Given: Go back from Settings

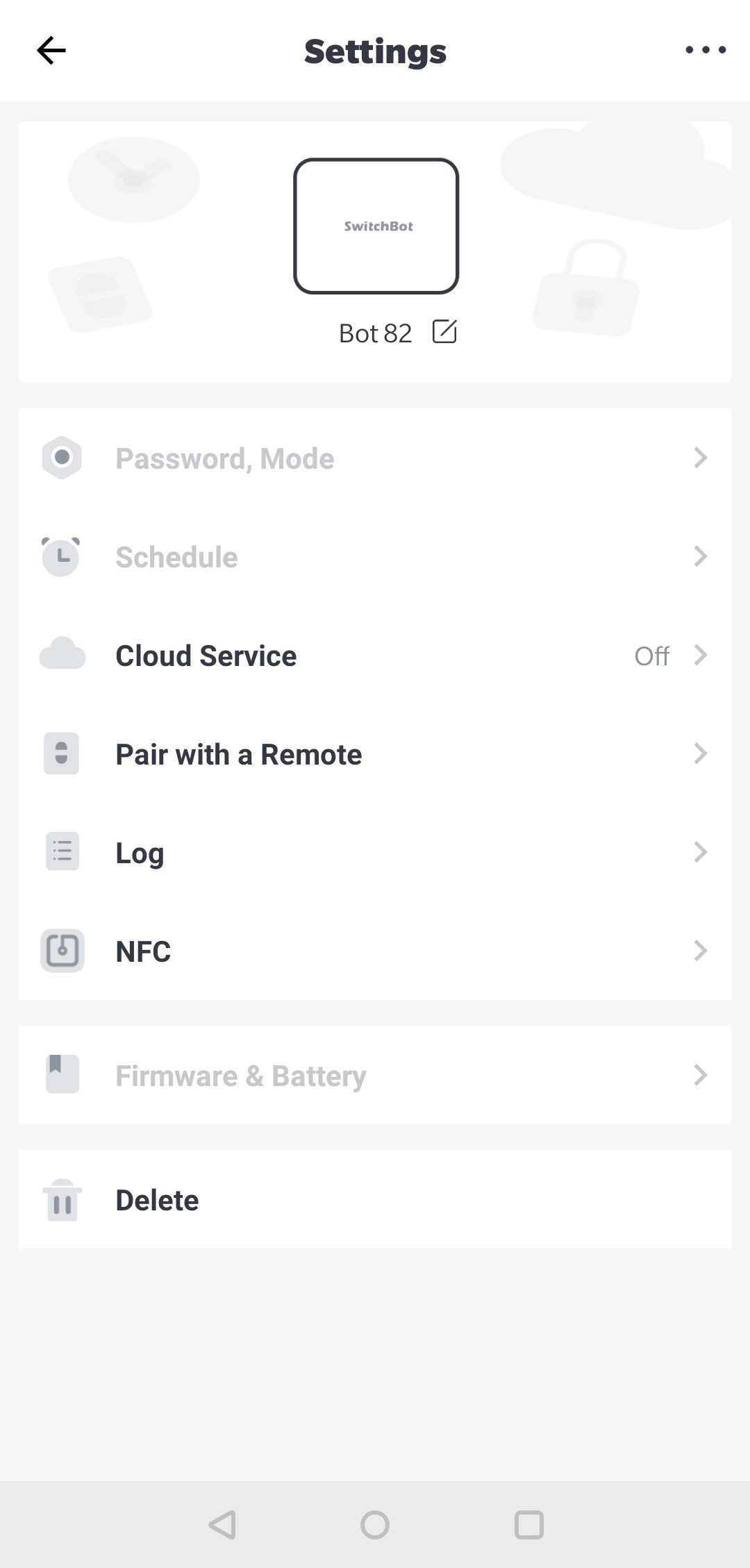Looking at the screenshot, I should 51,51.
